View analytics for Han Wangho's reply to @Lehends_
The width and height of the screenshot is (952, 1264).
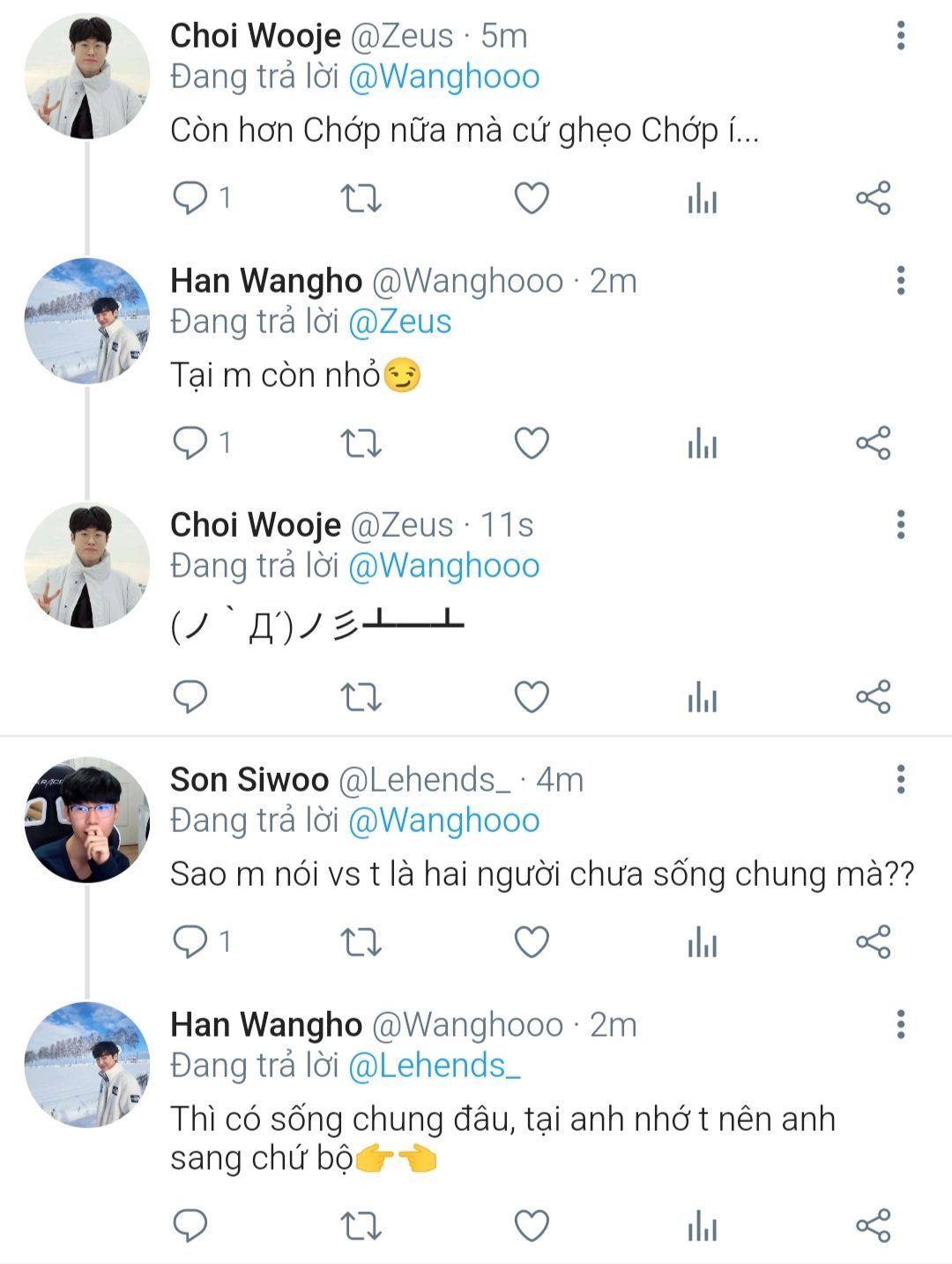[x=702, y=1225]
